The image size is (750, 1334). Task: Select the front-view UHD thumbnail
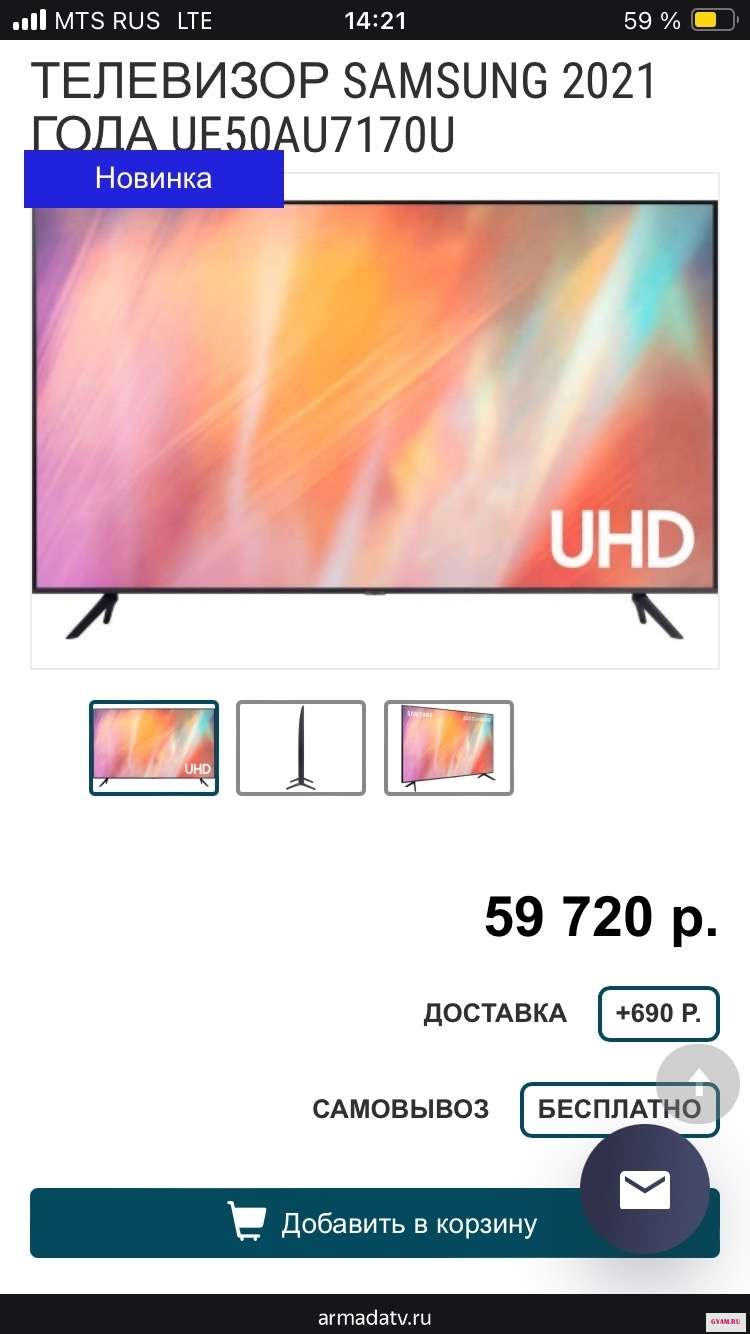point(154,748)
